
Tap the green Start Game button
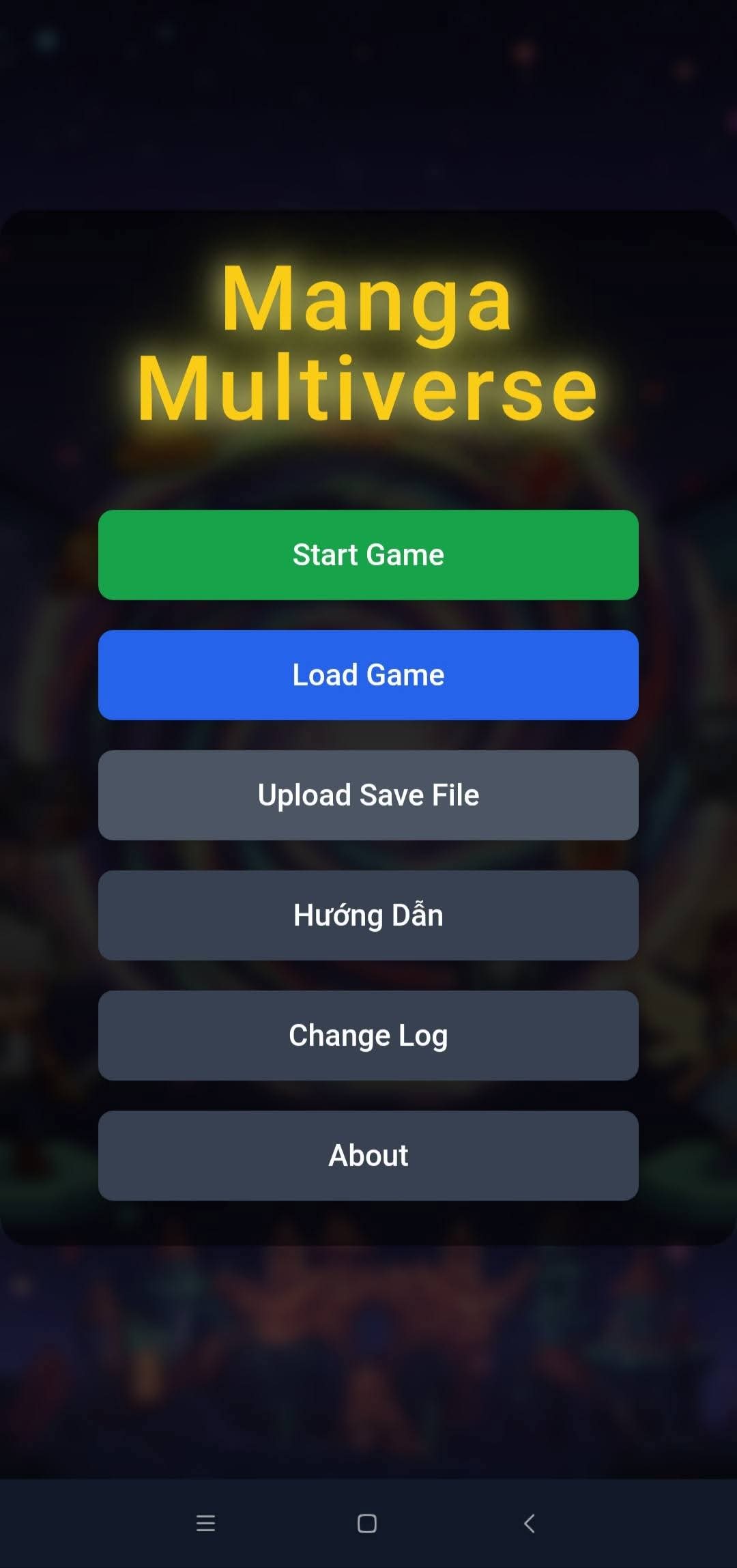pyautogui.click(x=369, y=554)
